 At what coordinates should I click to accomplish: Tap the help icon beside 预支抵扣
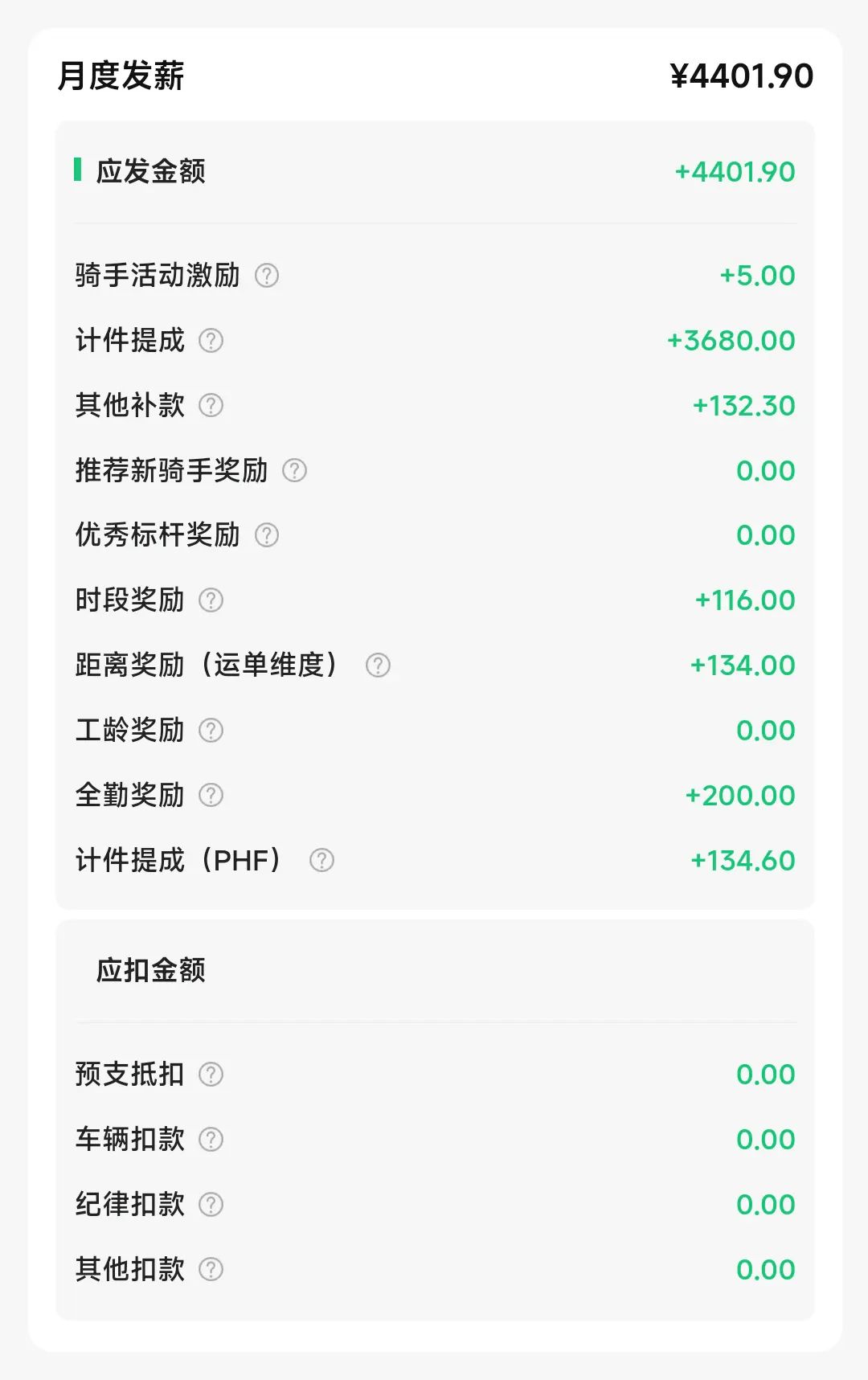pos(211,1075)
